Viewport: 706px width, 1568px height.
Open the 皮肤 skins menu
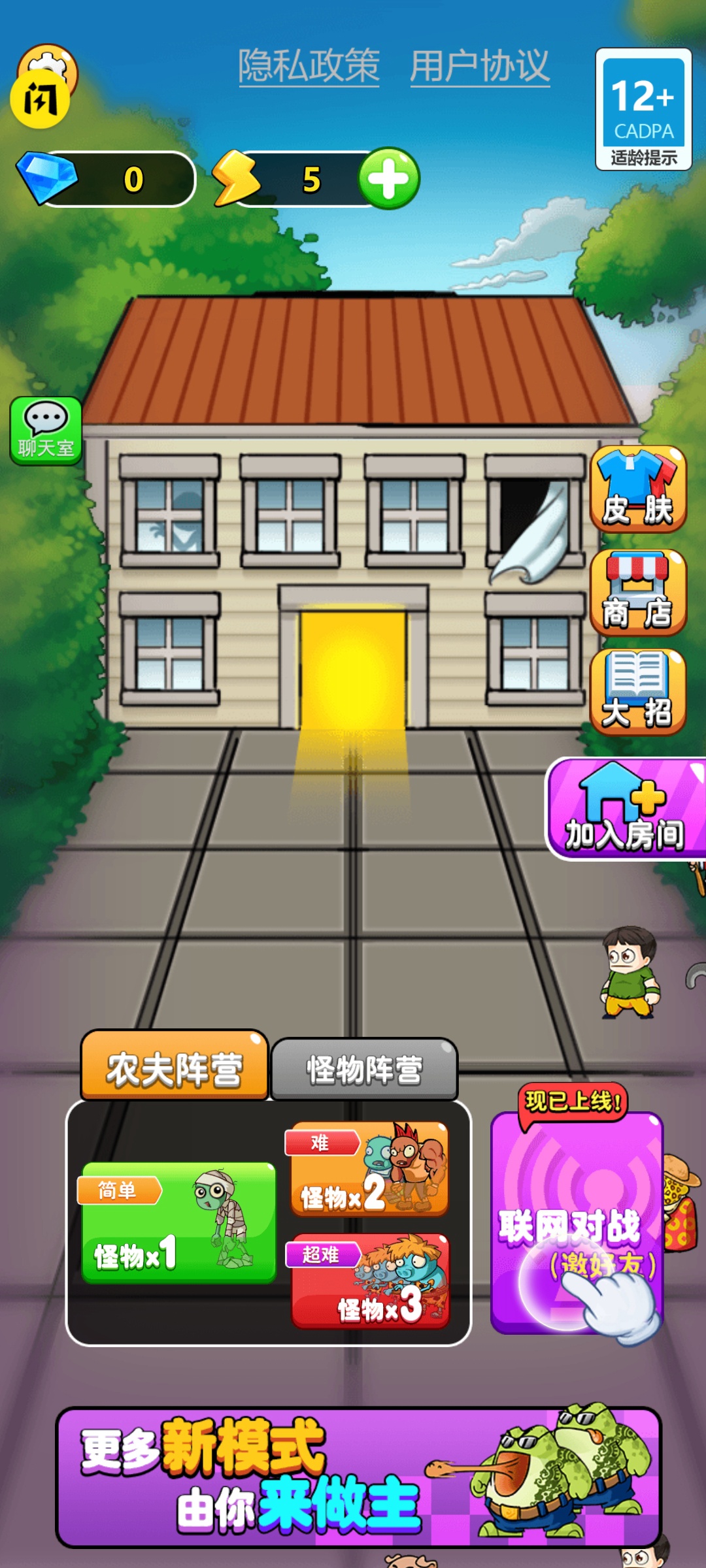point(638,489)
